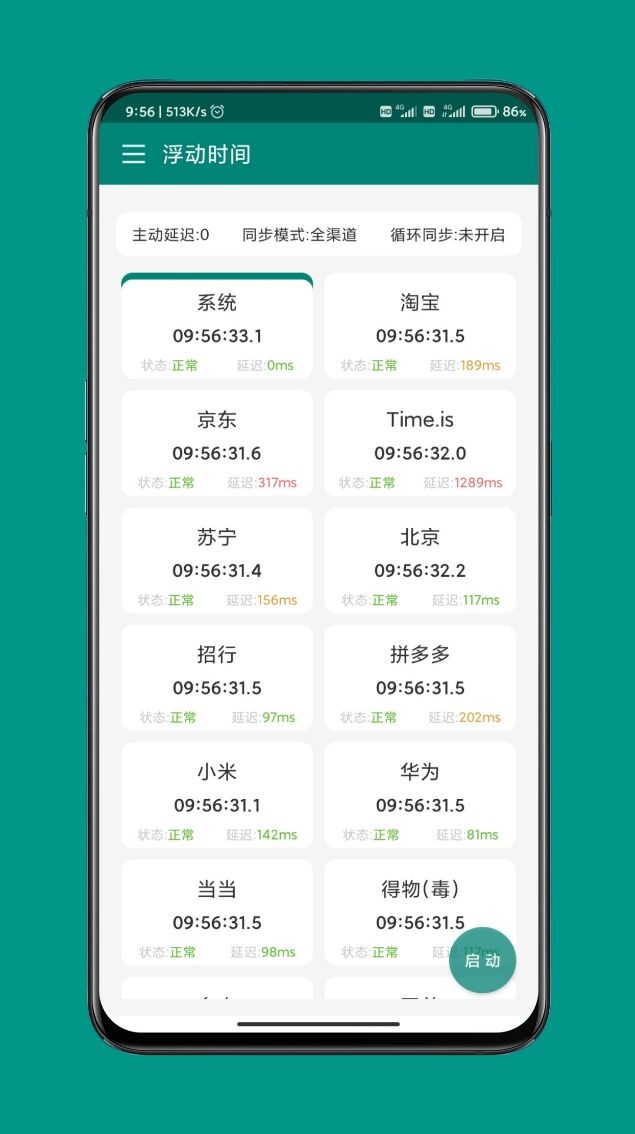Select the 当当 time card
Image resolution: width=635 pixels, height=1134 pixels.
217,912
